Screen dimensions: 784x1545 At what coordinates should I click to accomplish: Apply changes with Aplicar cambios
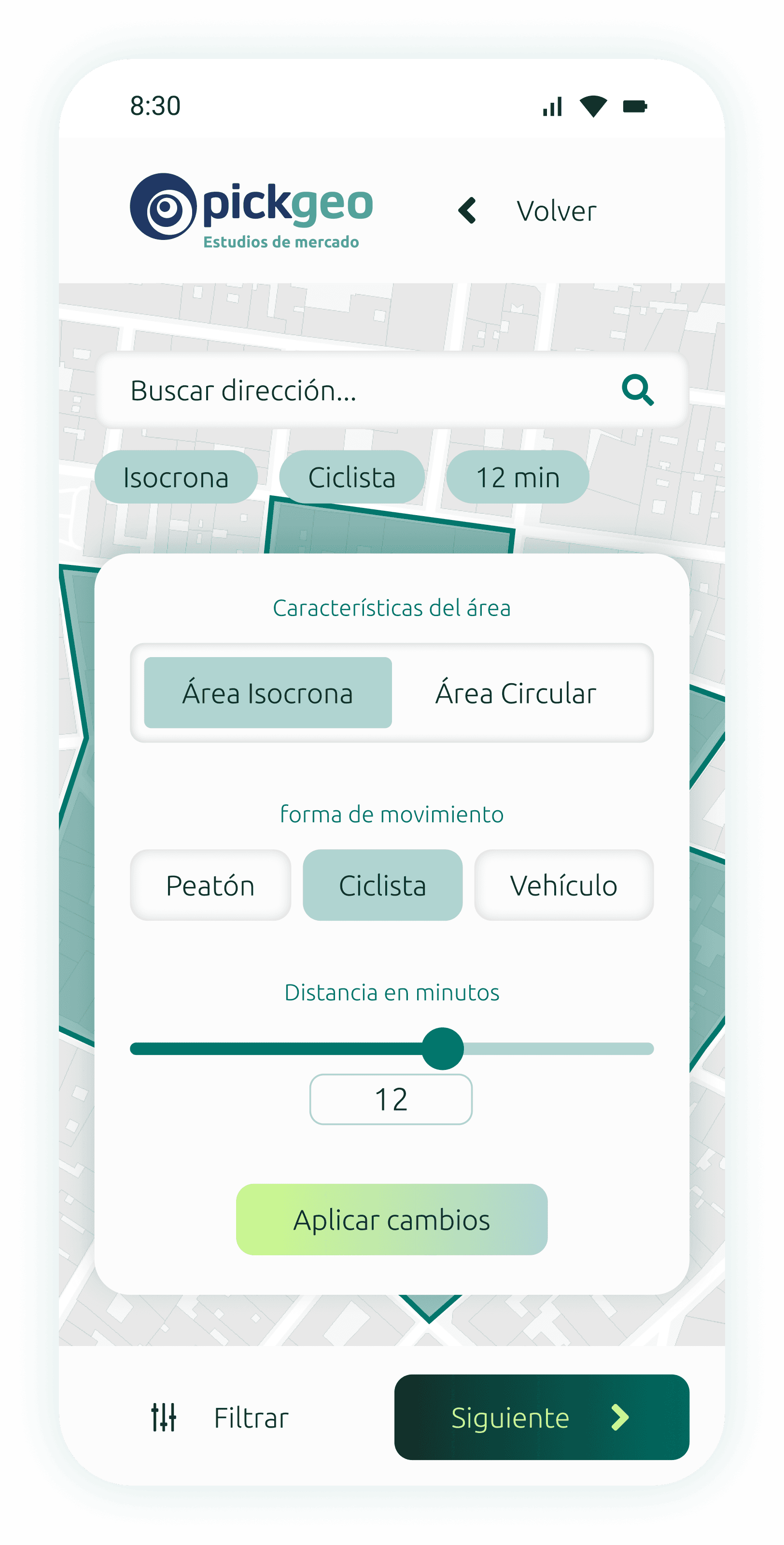pos(392,1219)
